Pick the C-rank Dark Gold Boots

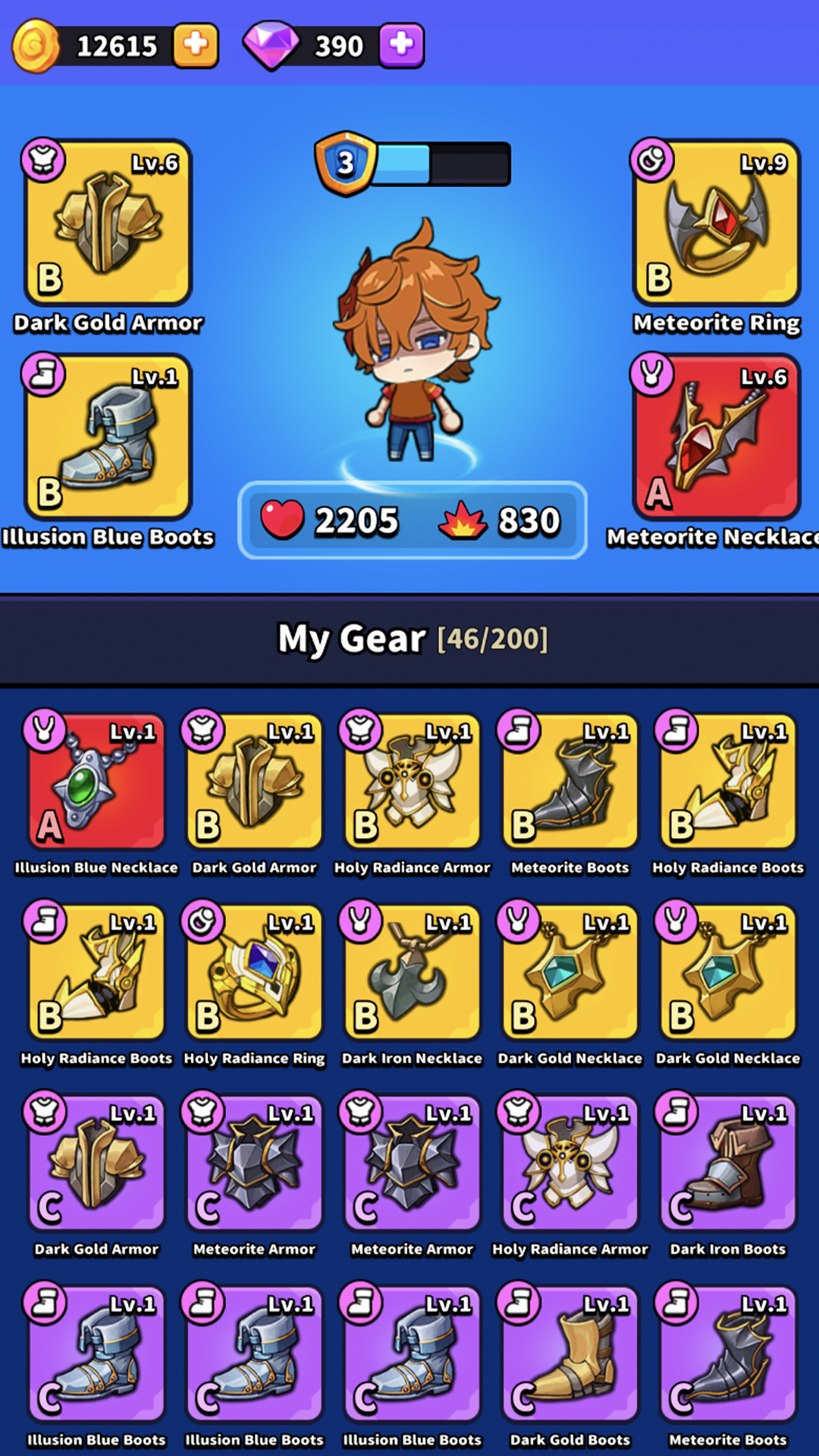click(x=570, y=1354)
